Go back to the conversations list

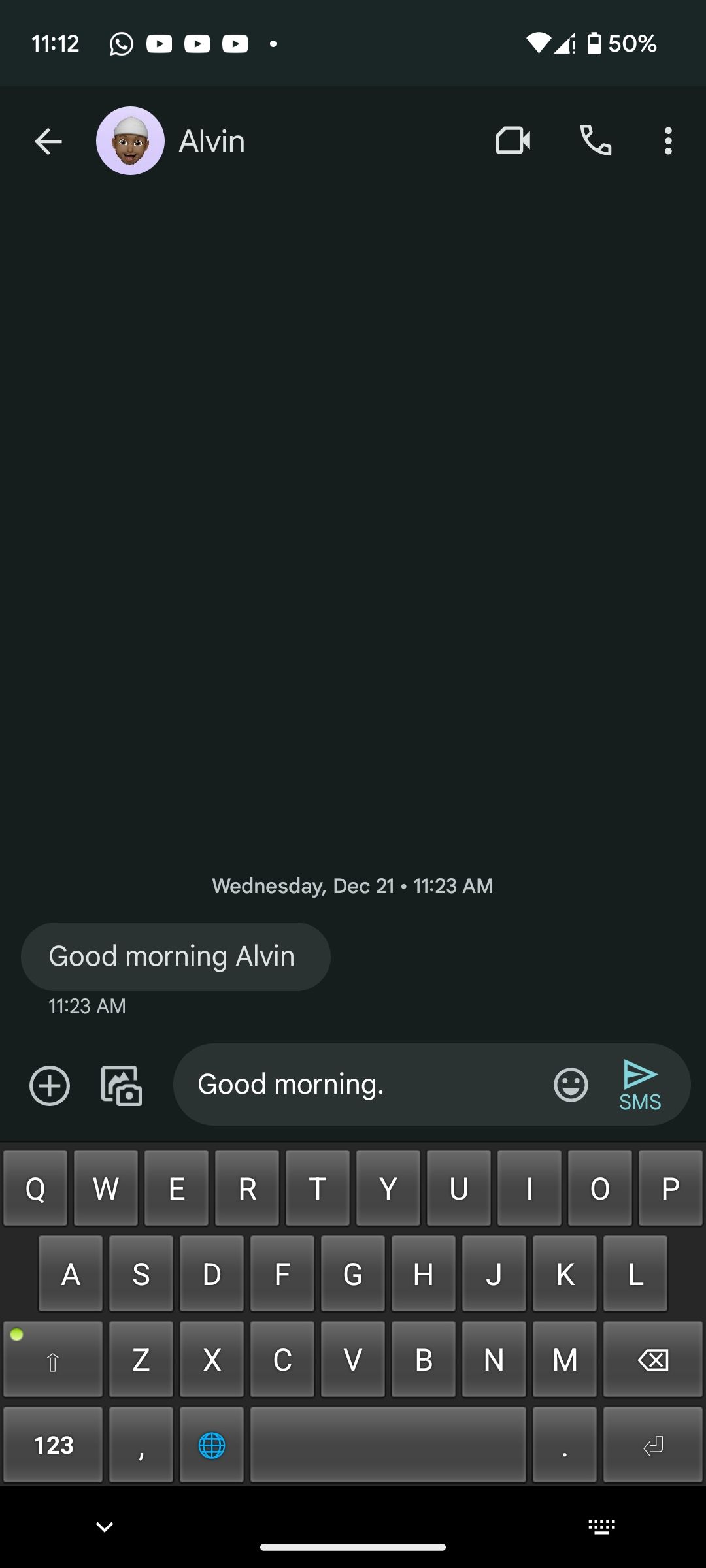point(48,141)
